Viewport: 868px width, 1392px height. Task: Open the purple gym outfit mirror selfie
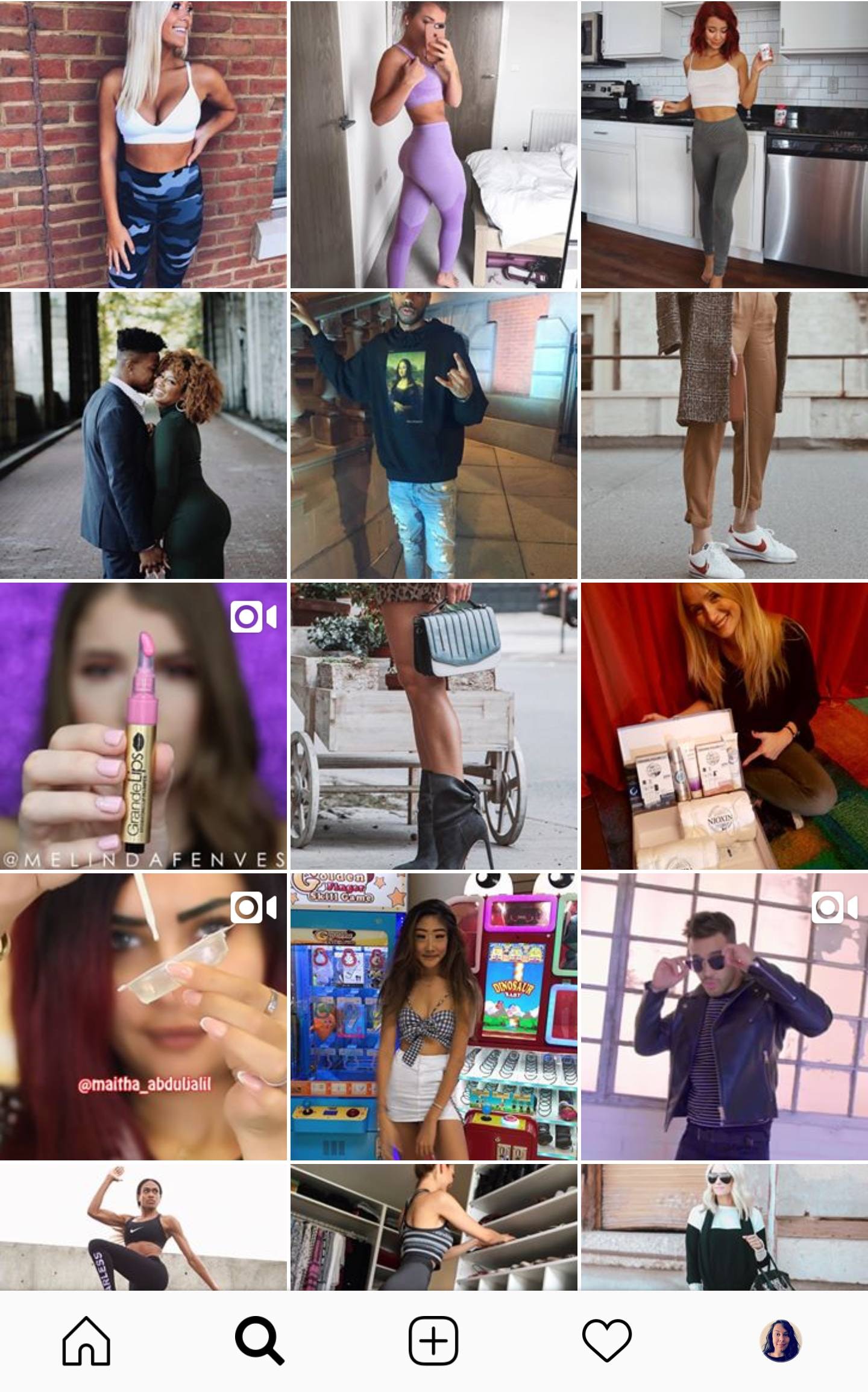click(433, 145)
